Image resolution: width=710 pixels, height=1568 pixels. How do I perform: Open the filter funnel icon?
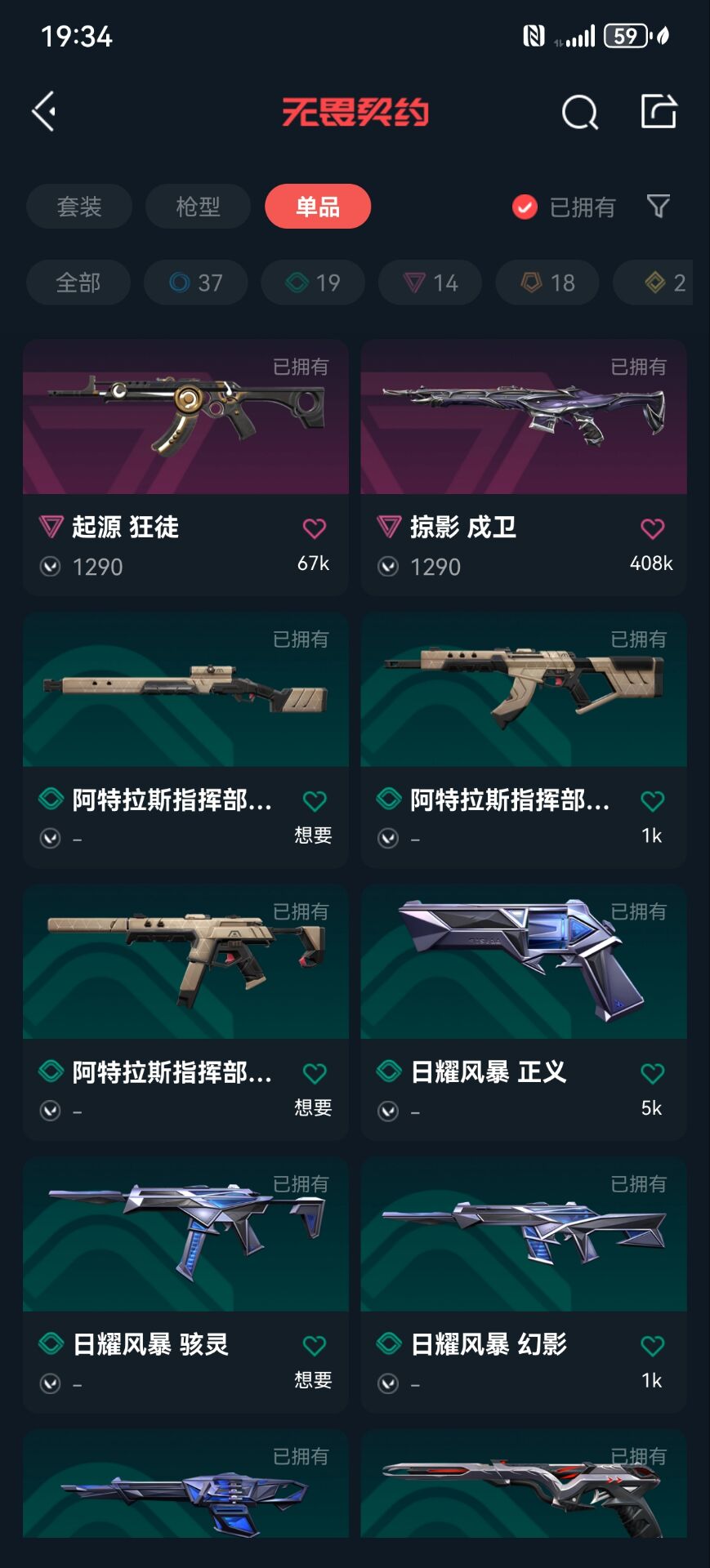(x=658, y=206)
